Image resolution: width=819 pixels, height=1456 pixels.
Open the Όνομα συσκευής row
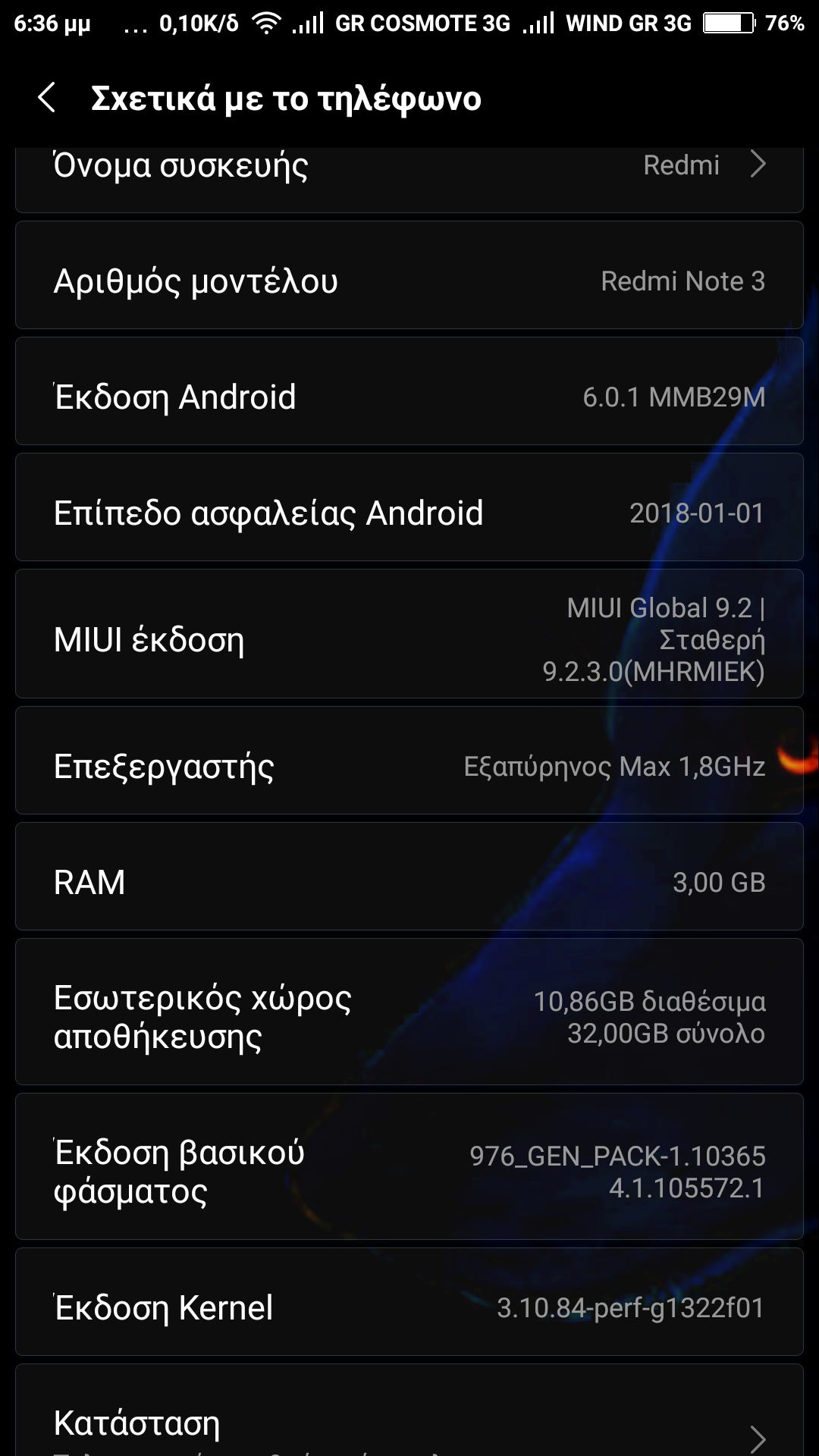tap(409, 174)
